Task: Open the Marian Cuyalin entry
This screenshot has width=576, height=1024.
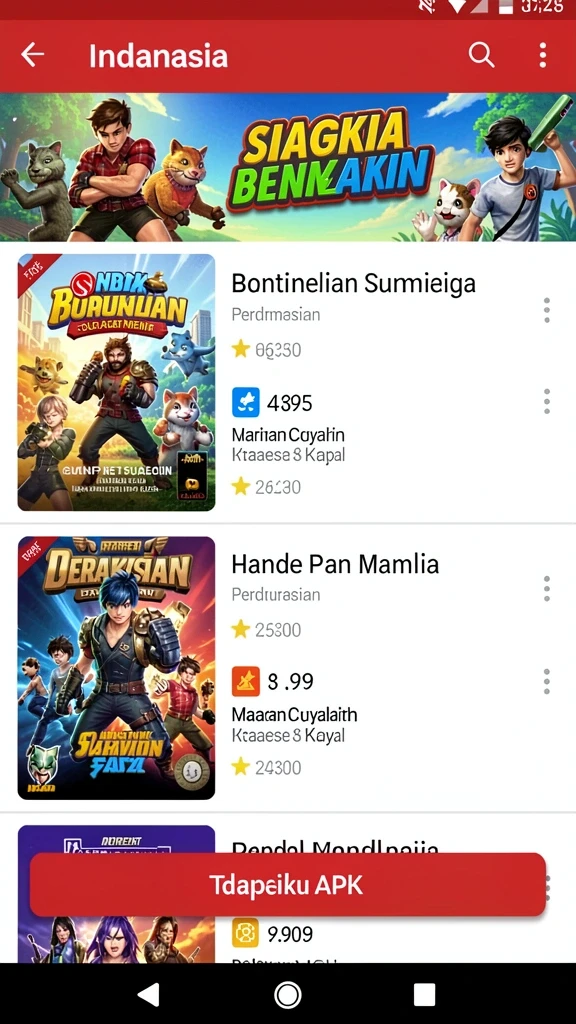Action: pyautogui.click(x=288, y=435)
